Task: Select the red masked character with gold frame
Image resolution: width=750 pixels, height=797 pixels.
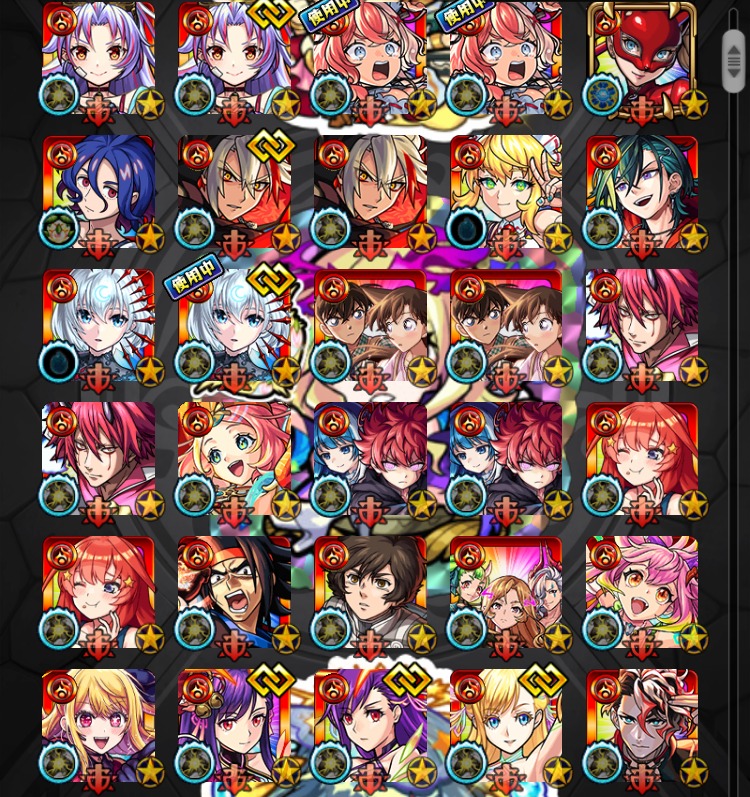Action: (641, 60)
